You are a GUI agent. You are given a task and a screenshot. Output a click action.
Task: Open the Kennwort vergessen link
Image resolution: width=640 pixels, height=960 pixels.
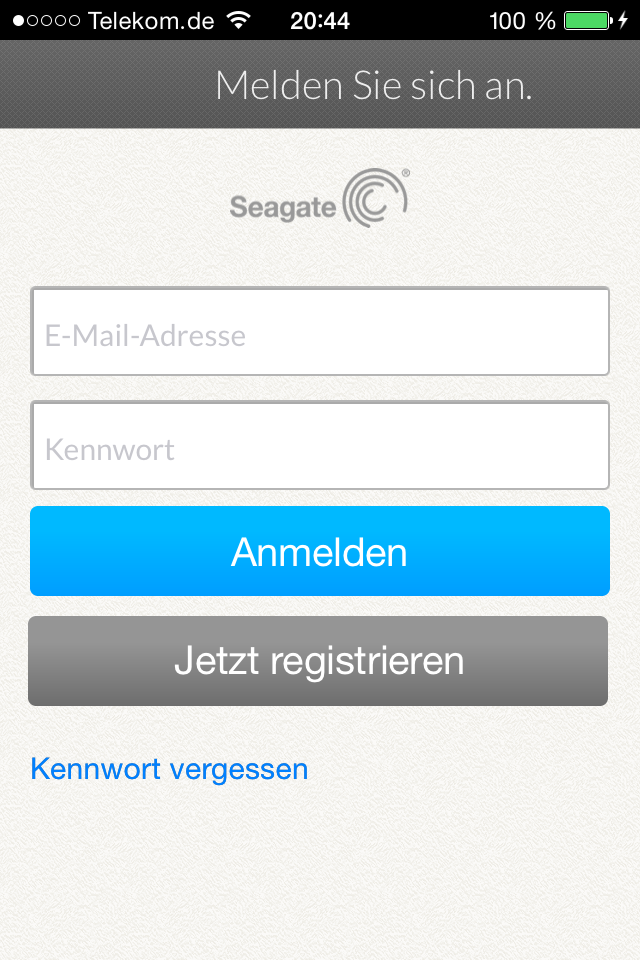pyautogui.click(x=169, y=769)
